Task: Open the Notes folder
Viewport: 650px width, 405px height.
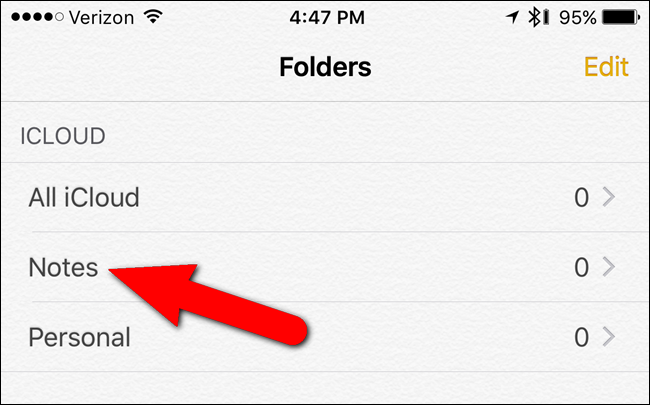Action: click(63, 267)
